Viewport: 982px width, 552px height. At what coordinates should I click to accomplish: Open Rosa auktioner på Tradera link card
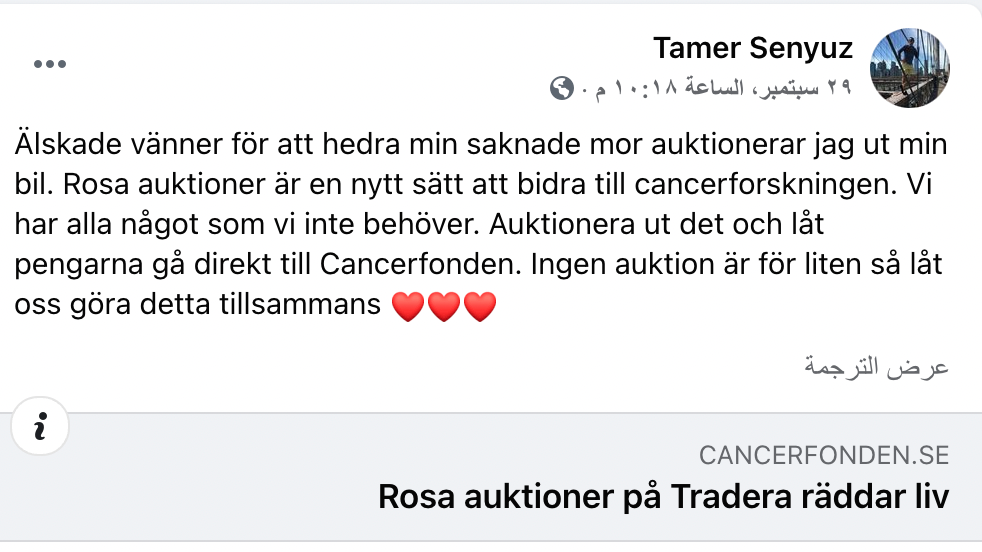pos(491,477)
